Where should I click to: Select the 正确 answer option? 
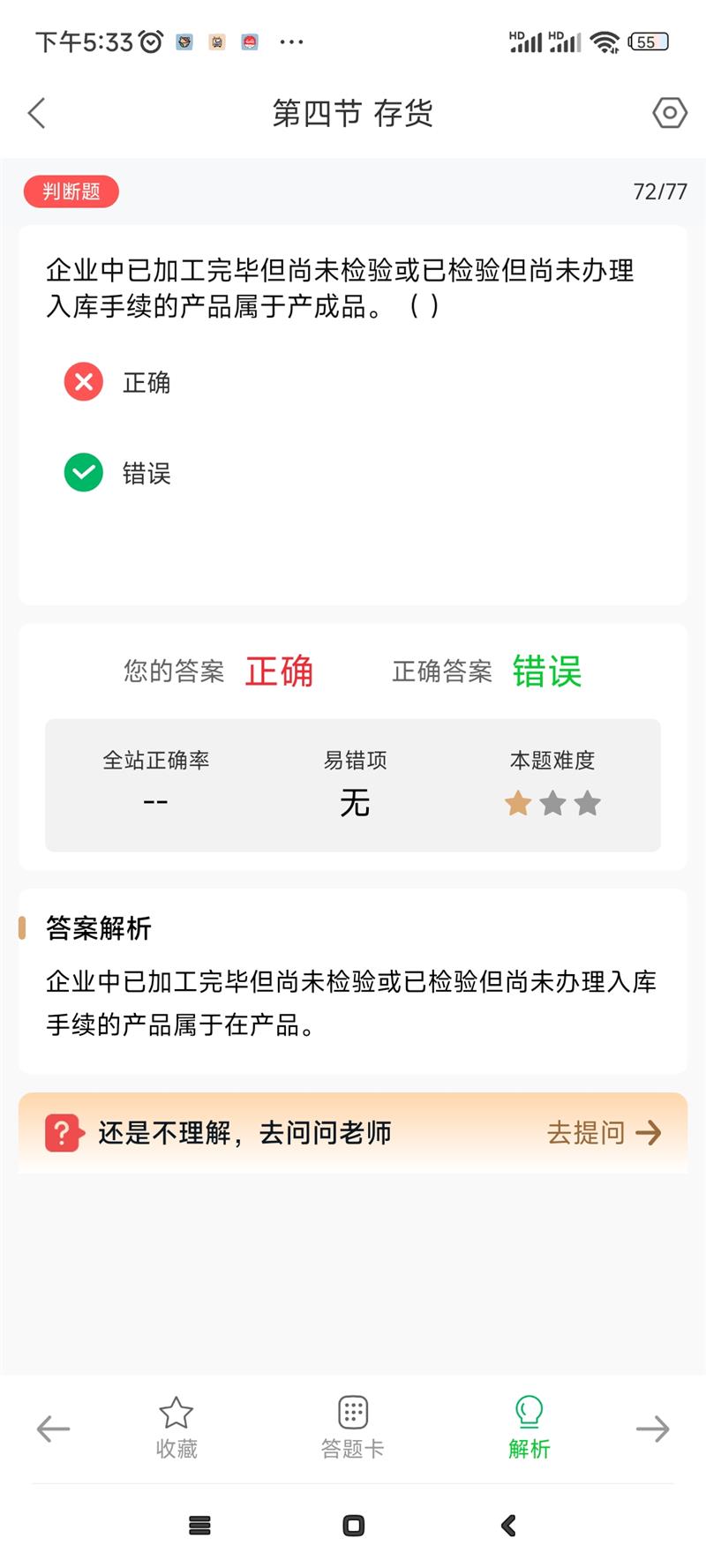click(x=117, y=382)
